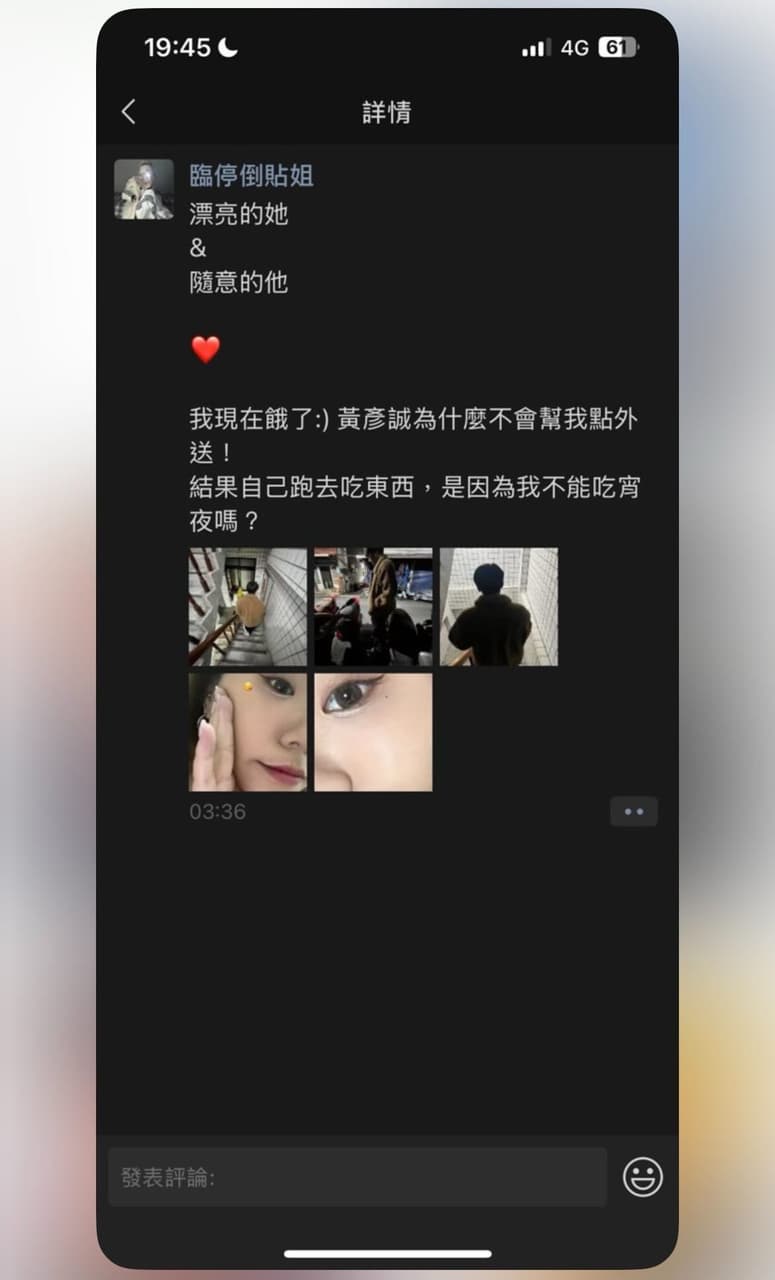
Task: Open the 臨停倒貼姐 username link
Action: [x=251, y=176]
